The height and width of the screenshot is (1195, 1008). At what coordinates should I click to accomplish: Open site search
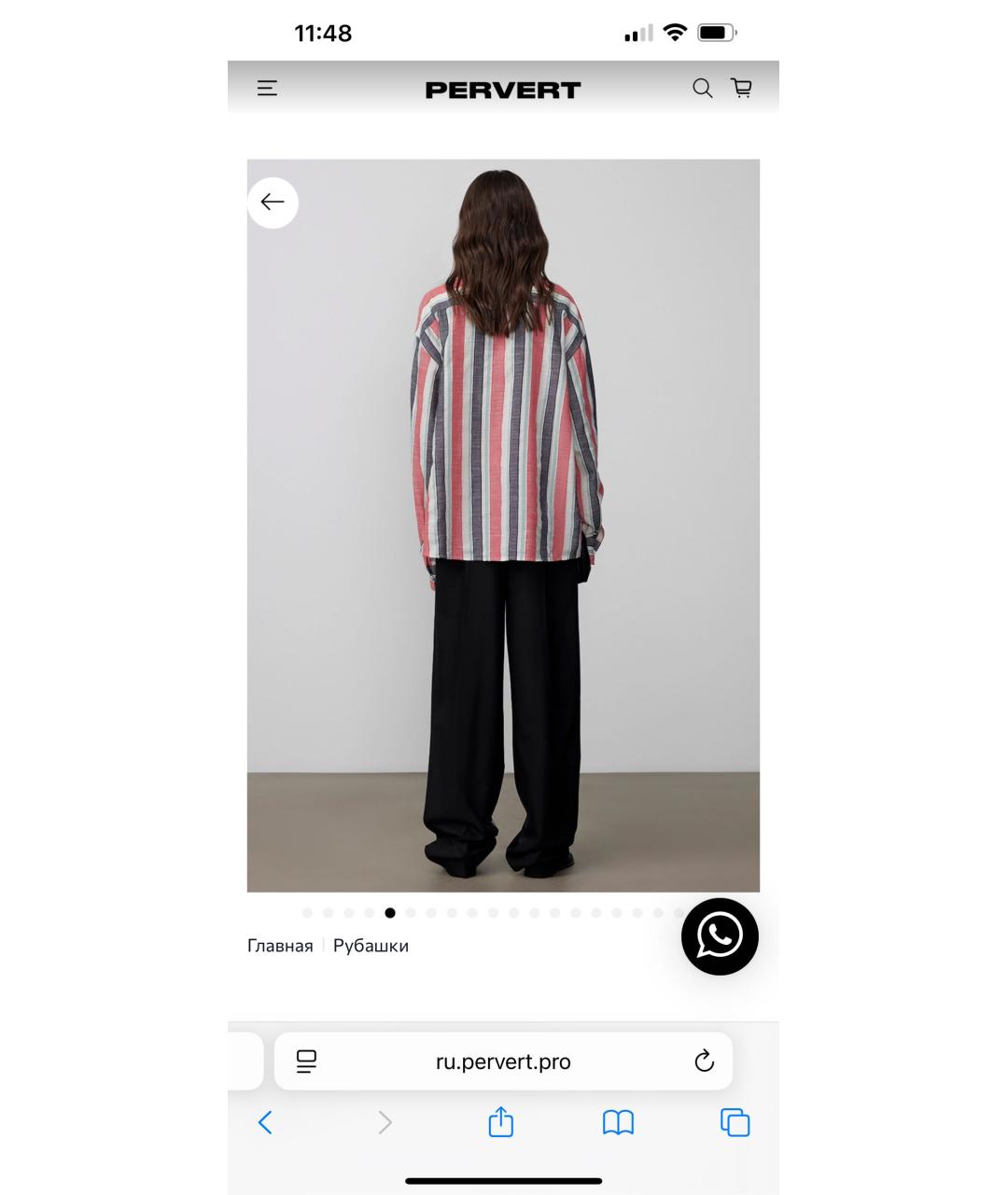click(702, 89)
